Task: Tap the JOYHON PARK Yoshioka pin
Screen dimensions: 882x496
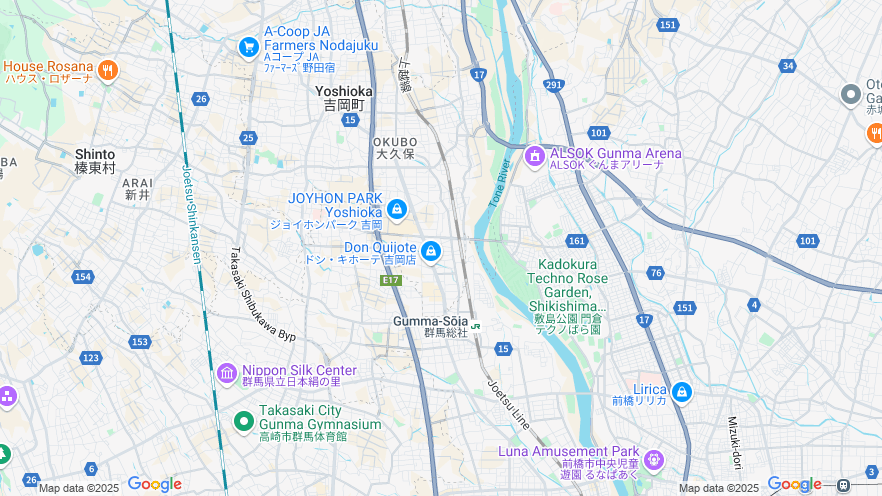Action: point(397,208)
